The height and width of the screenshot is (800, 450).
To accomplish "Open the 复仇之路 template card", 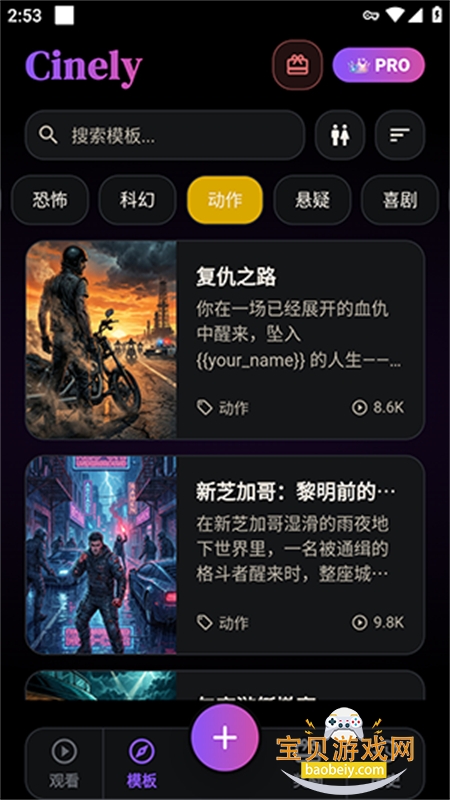I will coord(225,340).
